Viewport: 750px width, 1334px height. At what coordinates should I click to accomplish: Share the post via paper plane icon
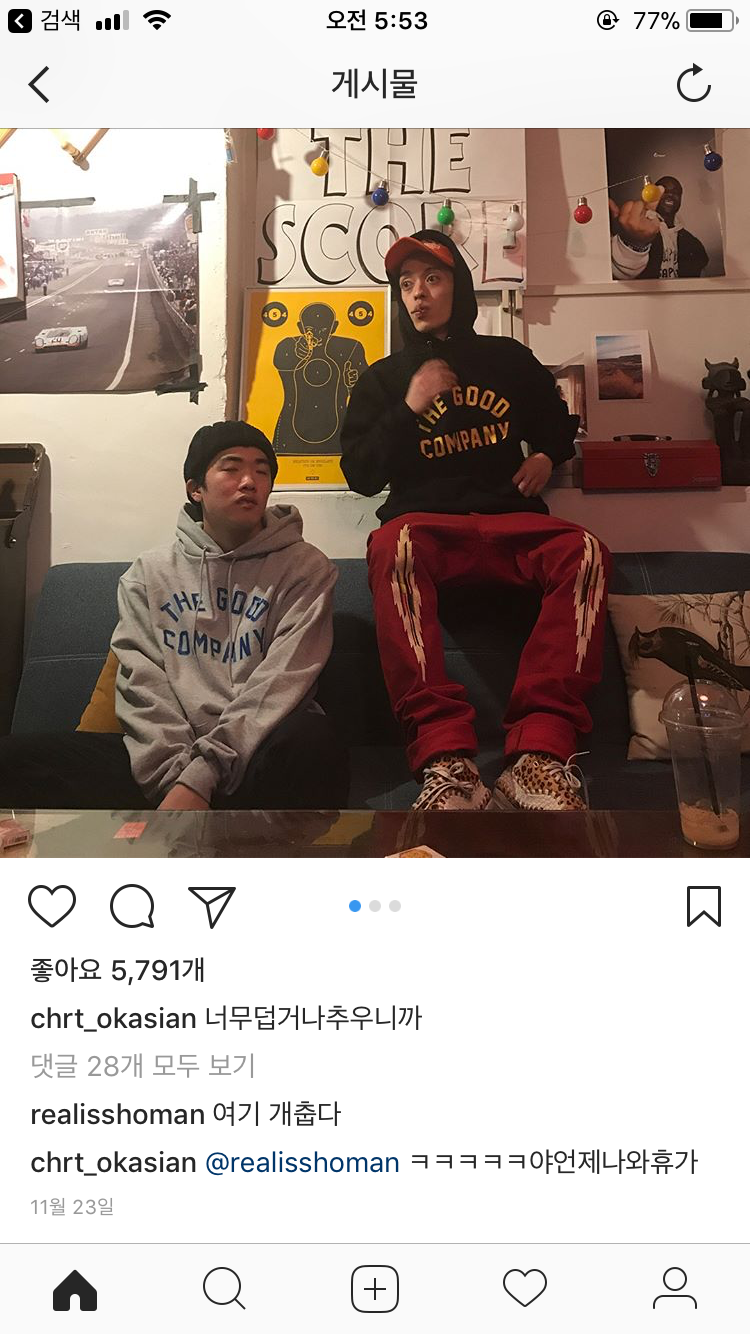click(211, 906)
